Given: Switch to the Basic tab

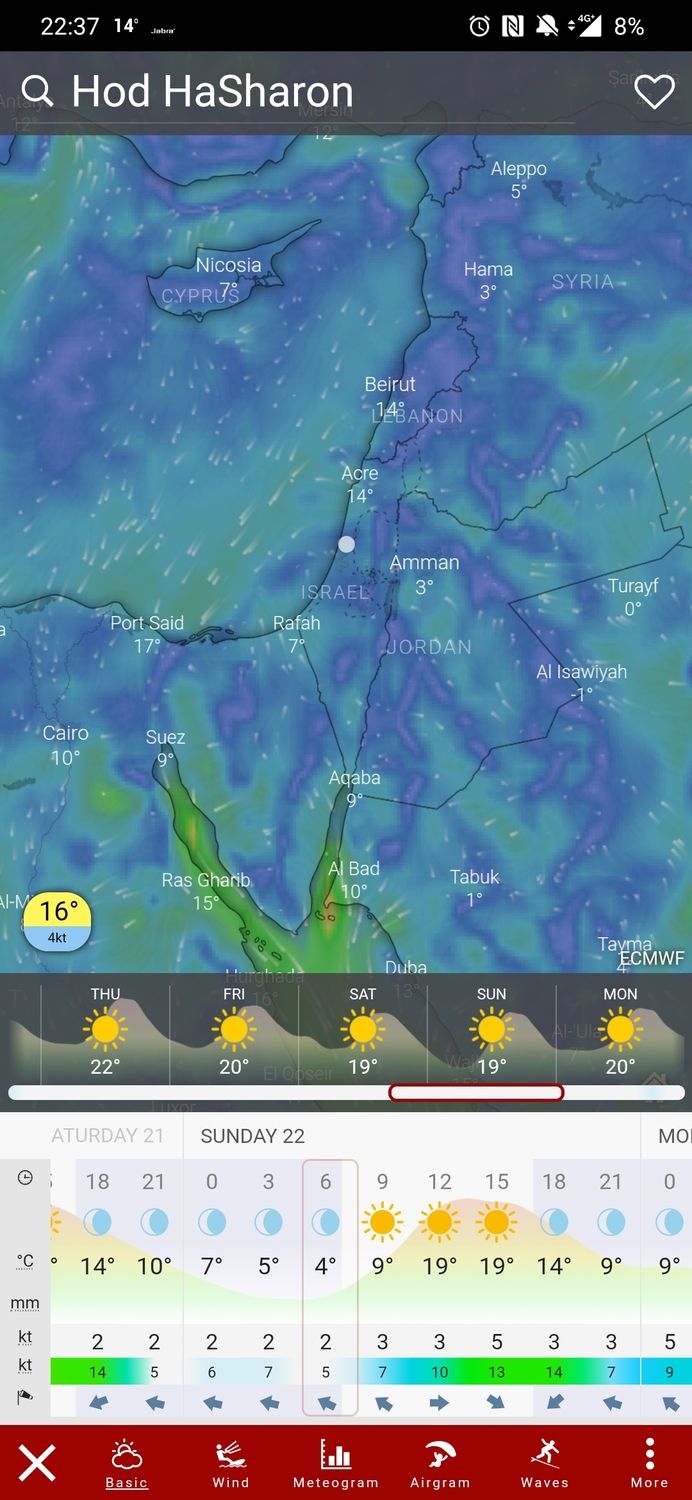Looking at the screenshot, I should [x=127, y=1463].
